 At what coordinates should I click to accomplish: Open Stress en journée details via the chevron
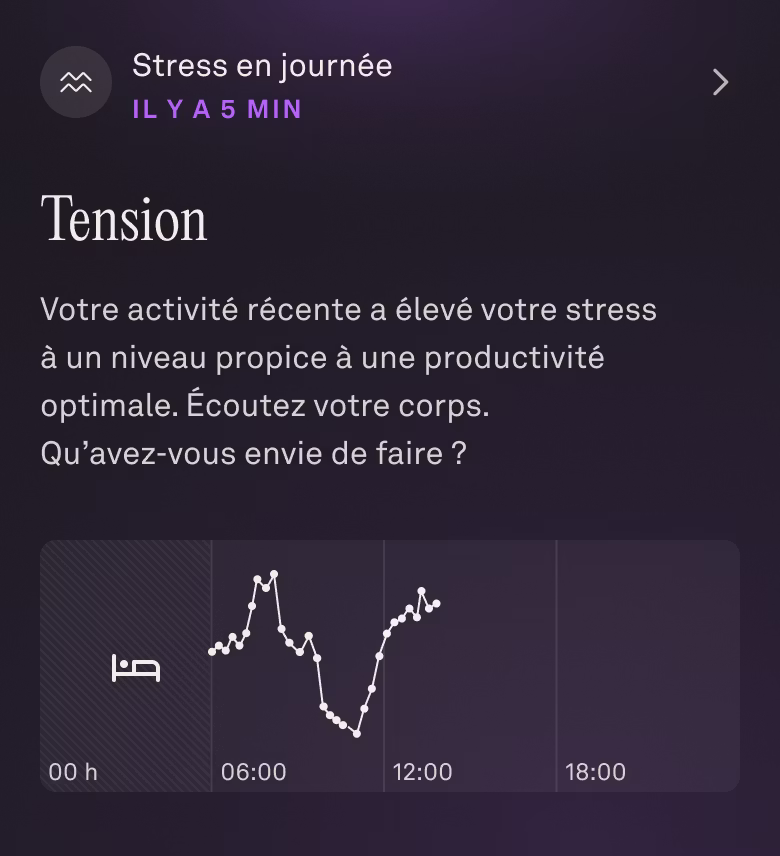721,82
